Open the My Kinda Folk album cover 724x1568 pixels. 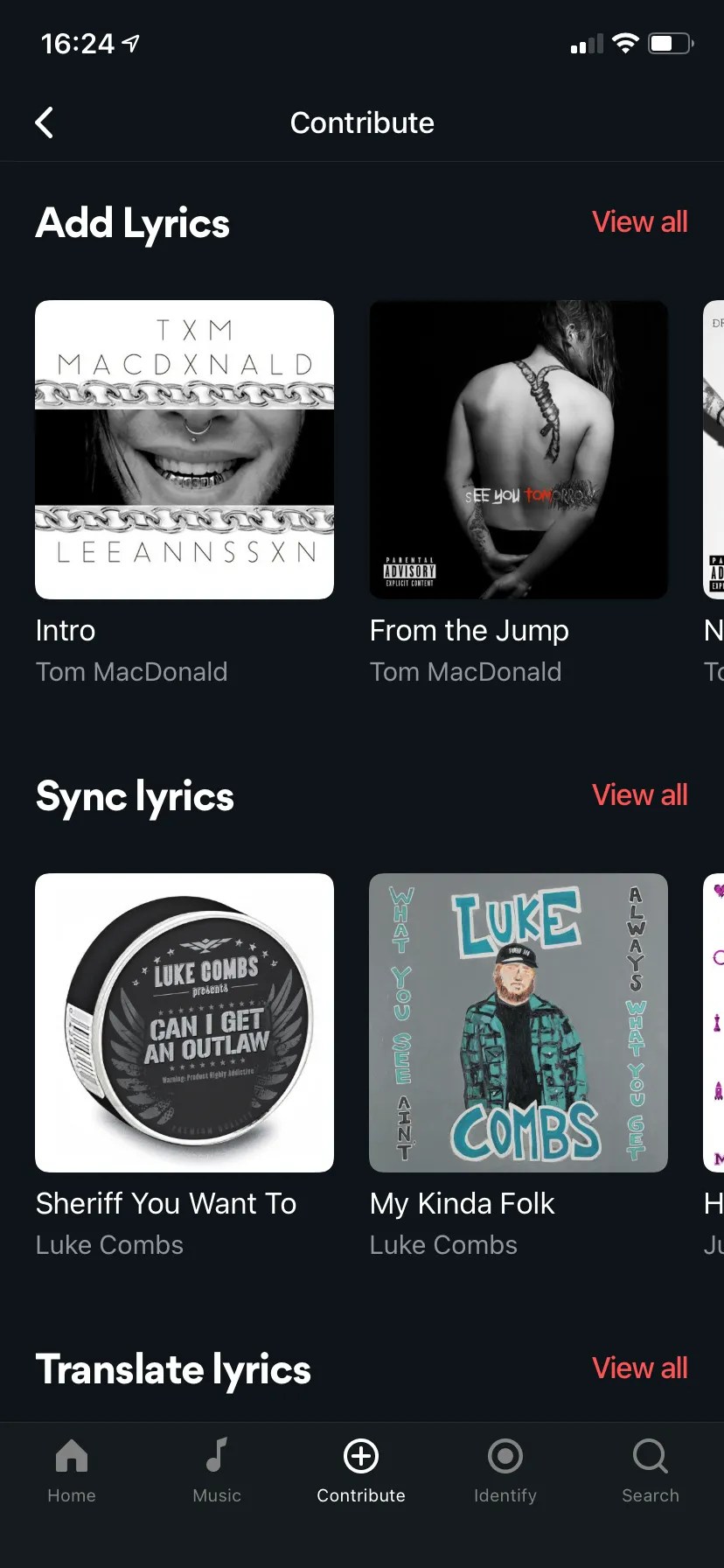click(x=518, y=1021)
